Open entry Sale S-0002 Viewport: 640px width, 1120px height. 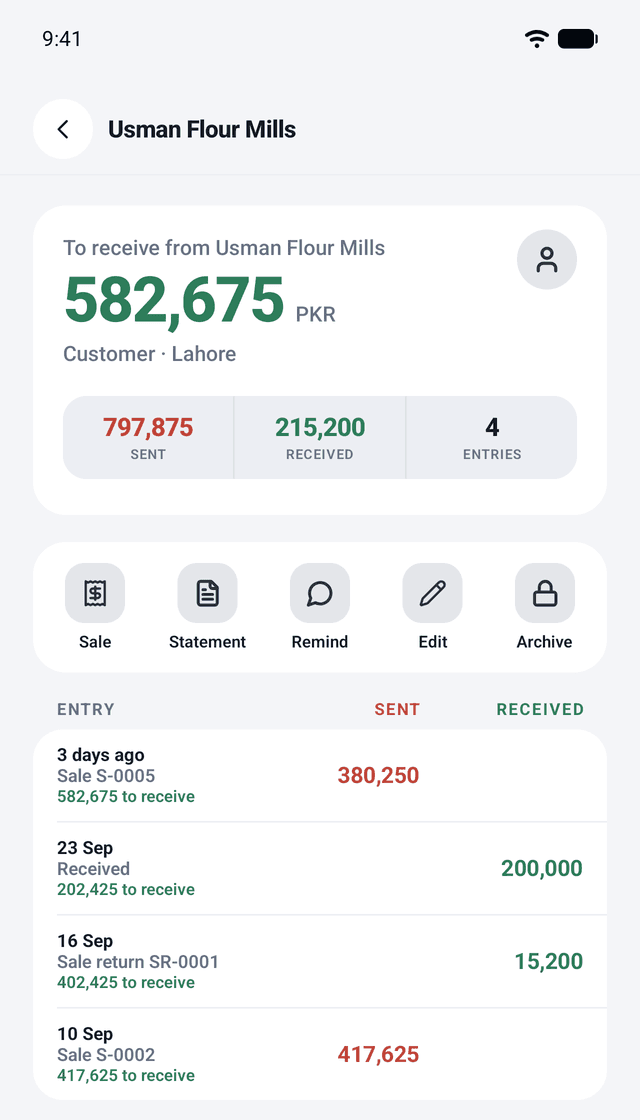coord(320,1054)
